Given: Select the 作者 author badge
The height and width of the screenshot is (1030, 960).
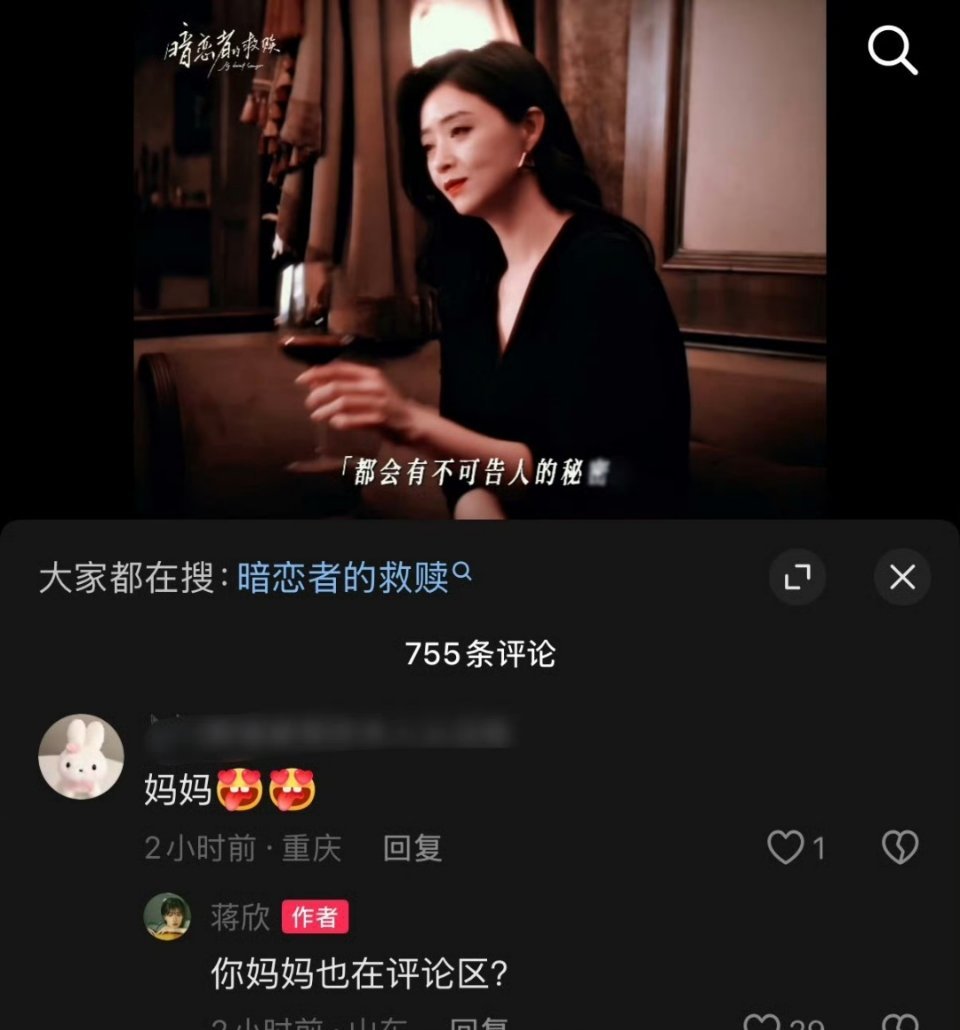Looking at the screenshot, I should (x=315, y=918).
